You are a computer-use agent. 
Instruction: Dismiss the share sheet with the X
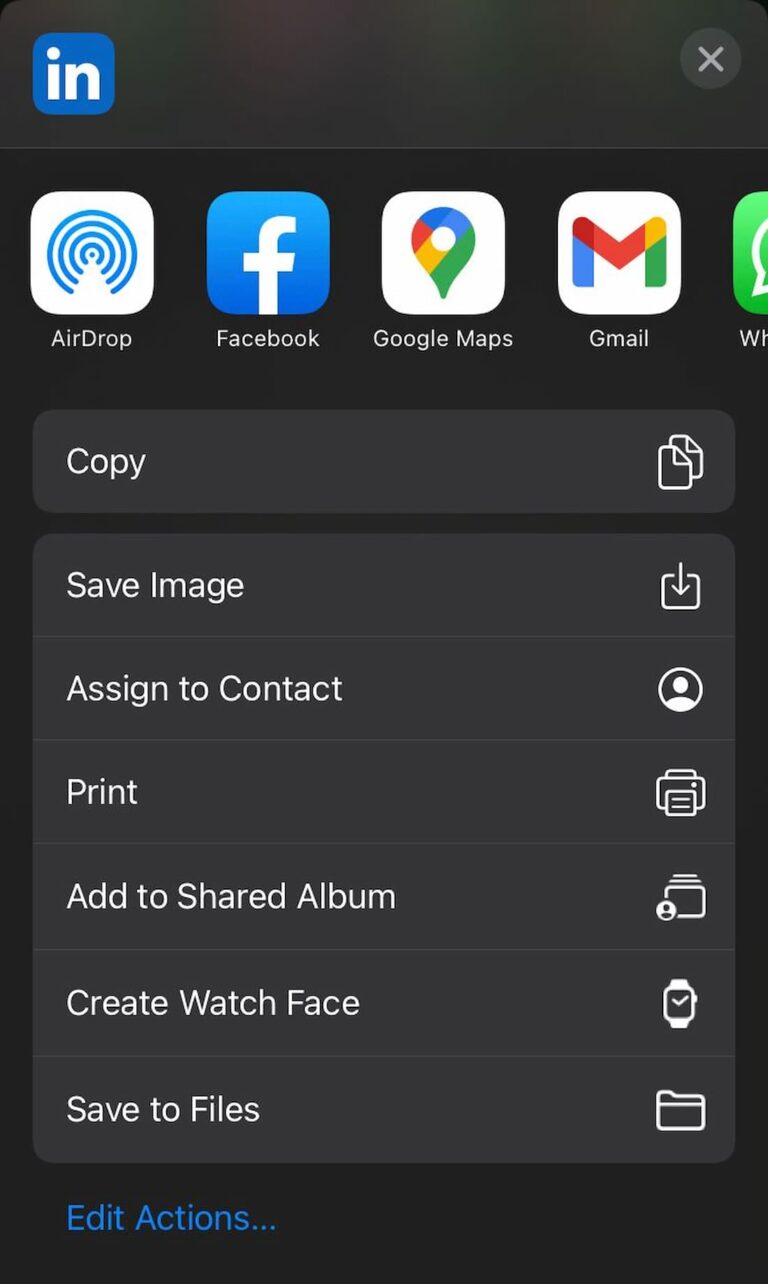pyautogui.click(x=710, y=59)
